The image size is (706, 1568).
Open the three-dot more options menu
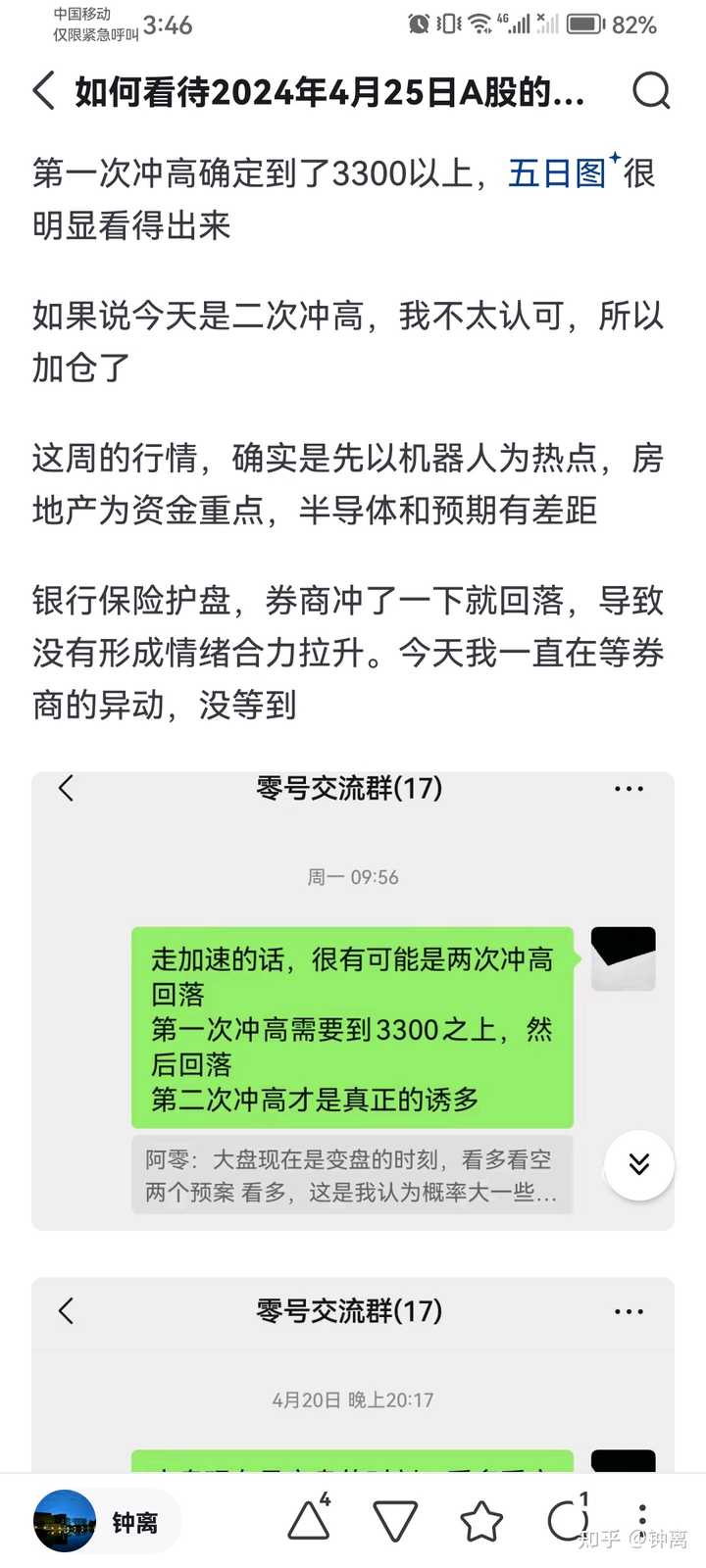[x=642, y=1522]
